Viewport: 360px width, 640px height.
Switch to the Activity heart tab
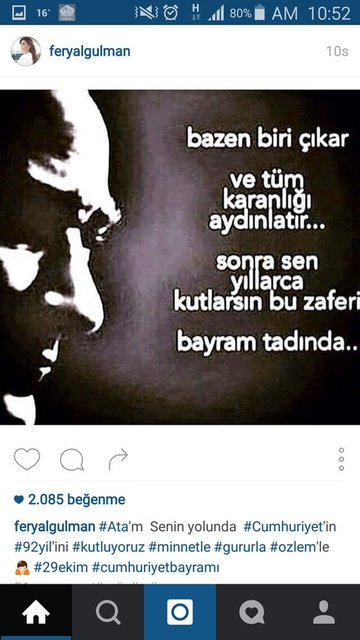click(x=252, y=612)
